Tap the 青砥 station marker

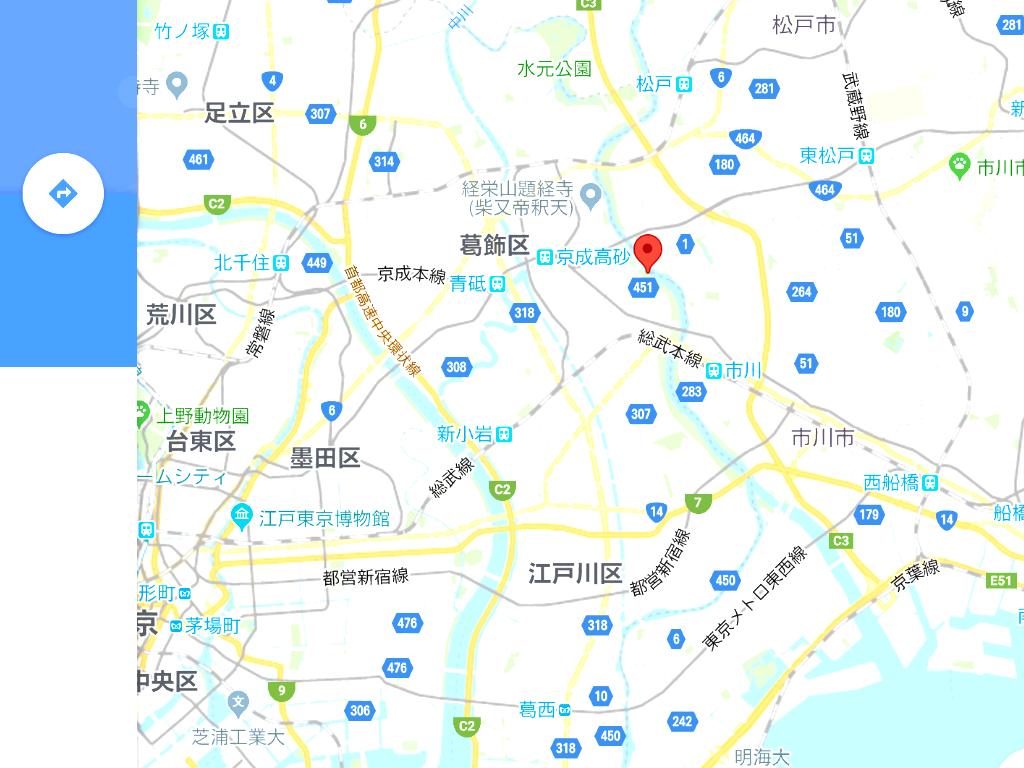[497, 284]
